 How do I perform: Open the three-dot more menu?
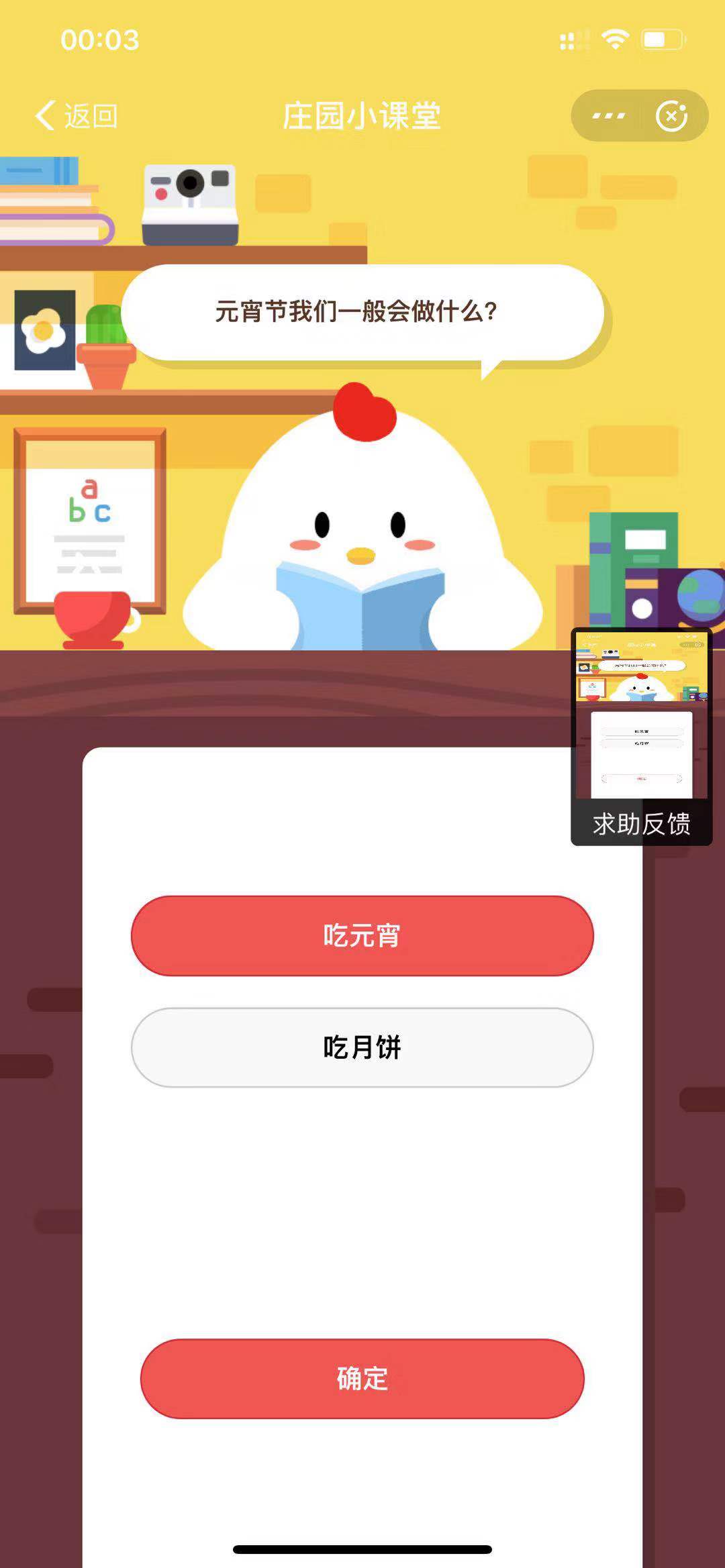pos(608,116)
